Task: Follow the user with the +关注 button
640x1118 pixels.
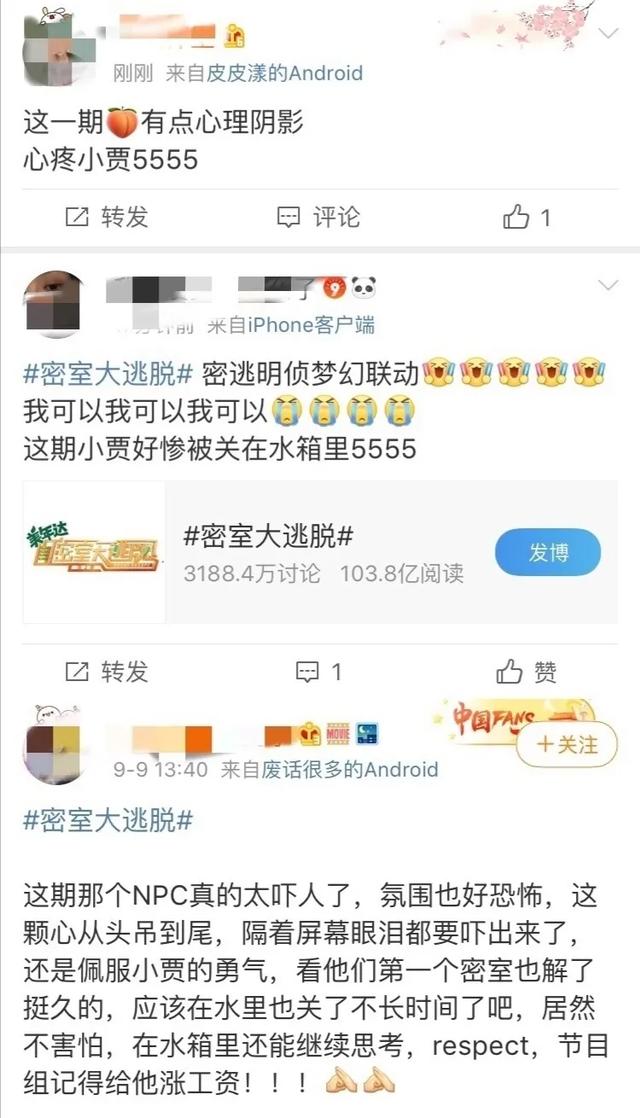Action: (x=566, y=744)
